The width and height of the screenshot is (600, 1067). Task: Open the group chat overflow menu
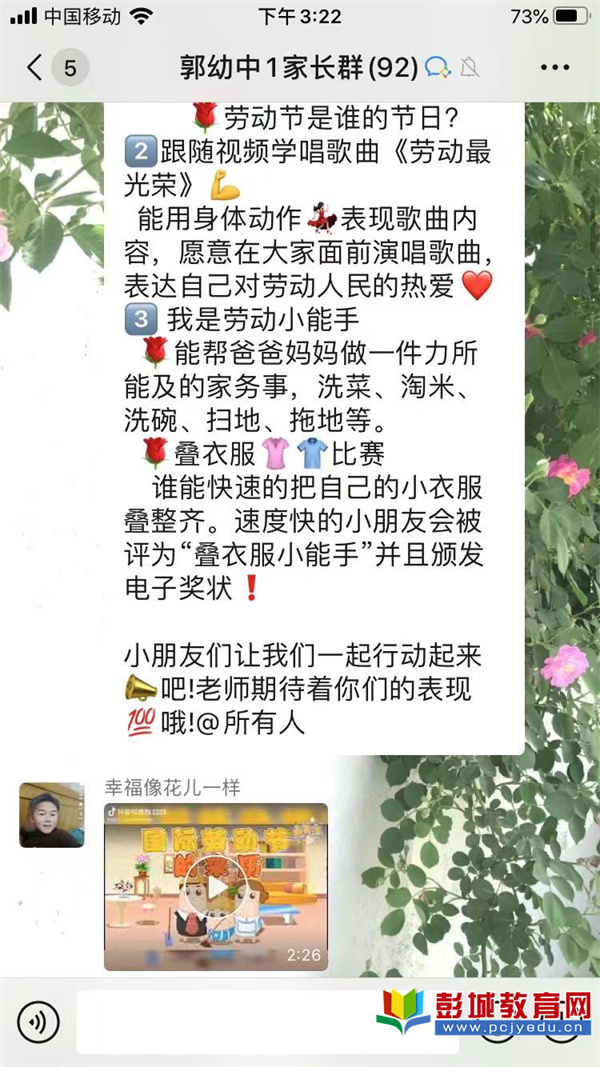pos(554,68)
